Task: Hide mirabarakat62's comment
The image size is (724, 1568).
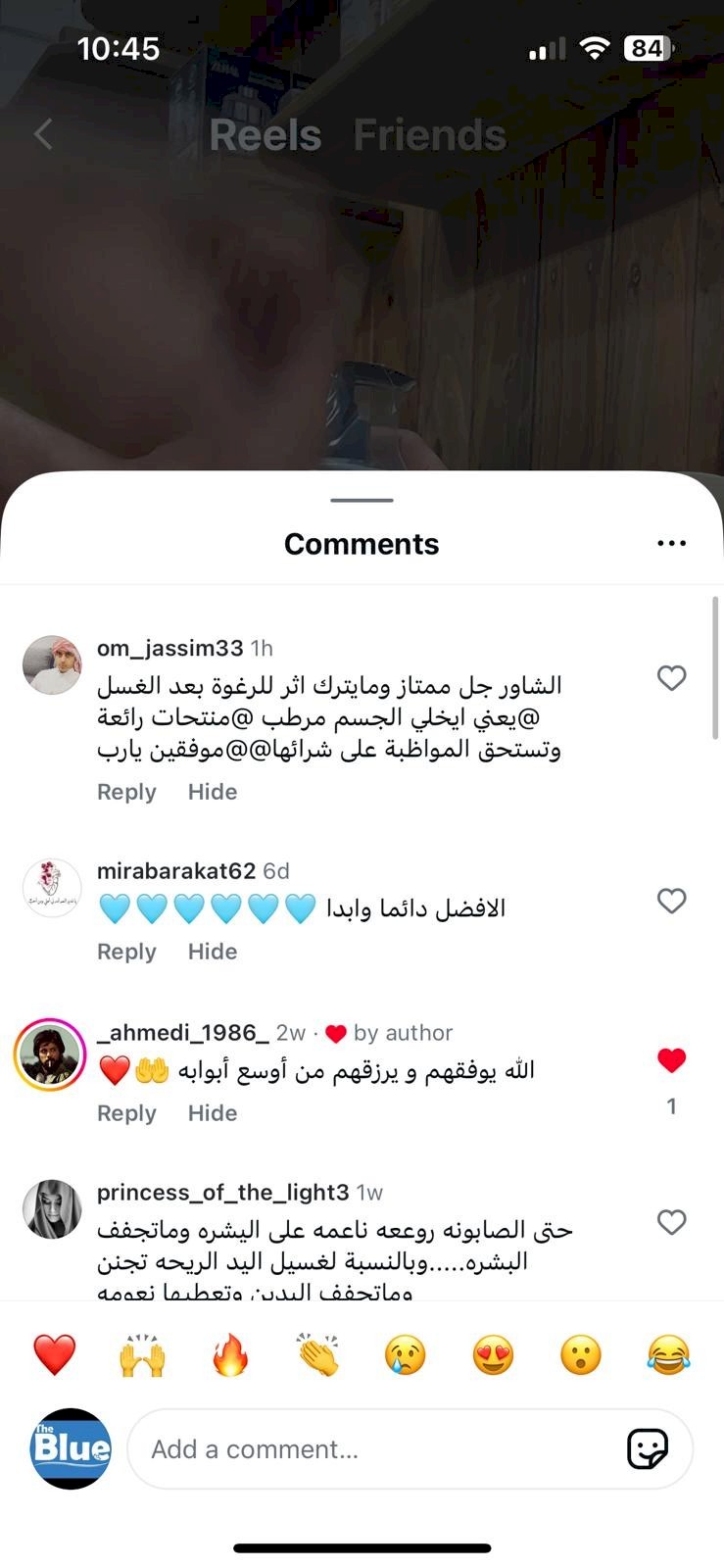Action: [x=213, y=952]
